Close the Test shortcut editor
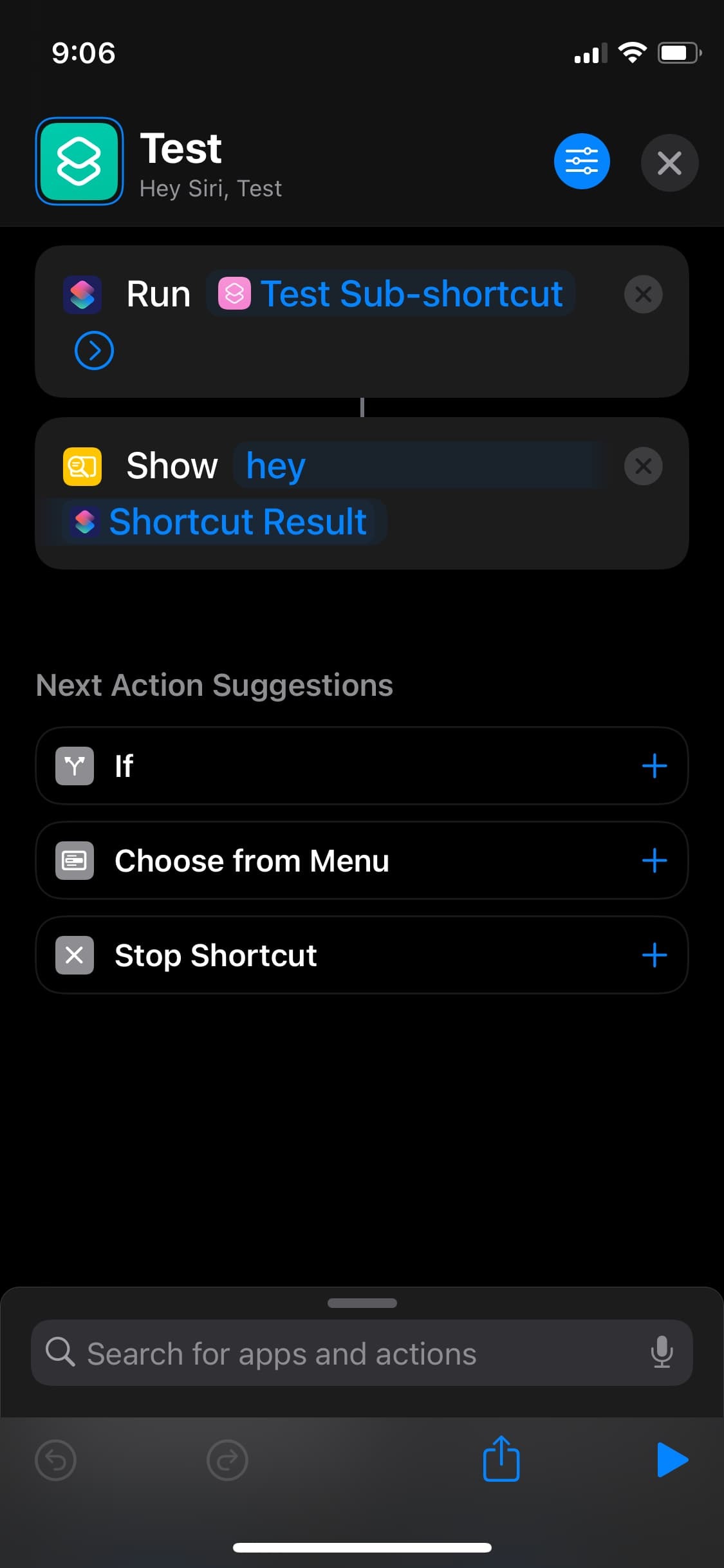724x1568 pixels. click(669, 163)
